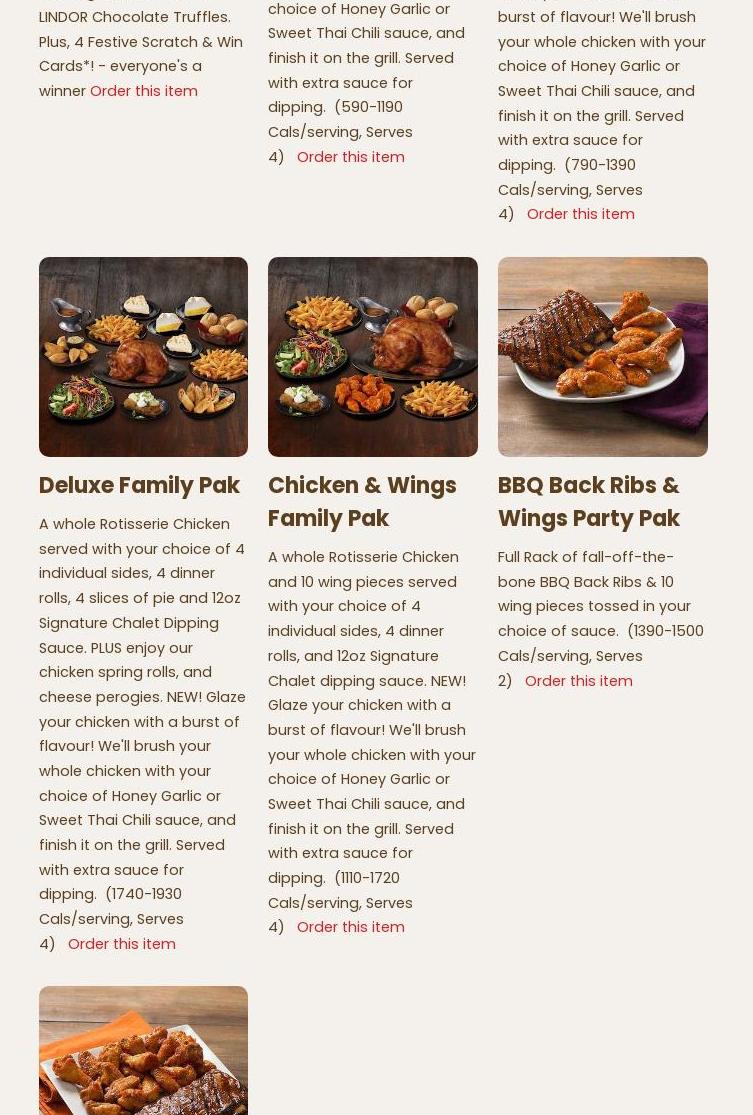Order the 590-1190 Cals/serving item
This screenshot has height=1115, width=753.
350,157
